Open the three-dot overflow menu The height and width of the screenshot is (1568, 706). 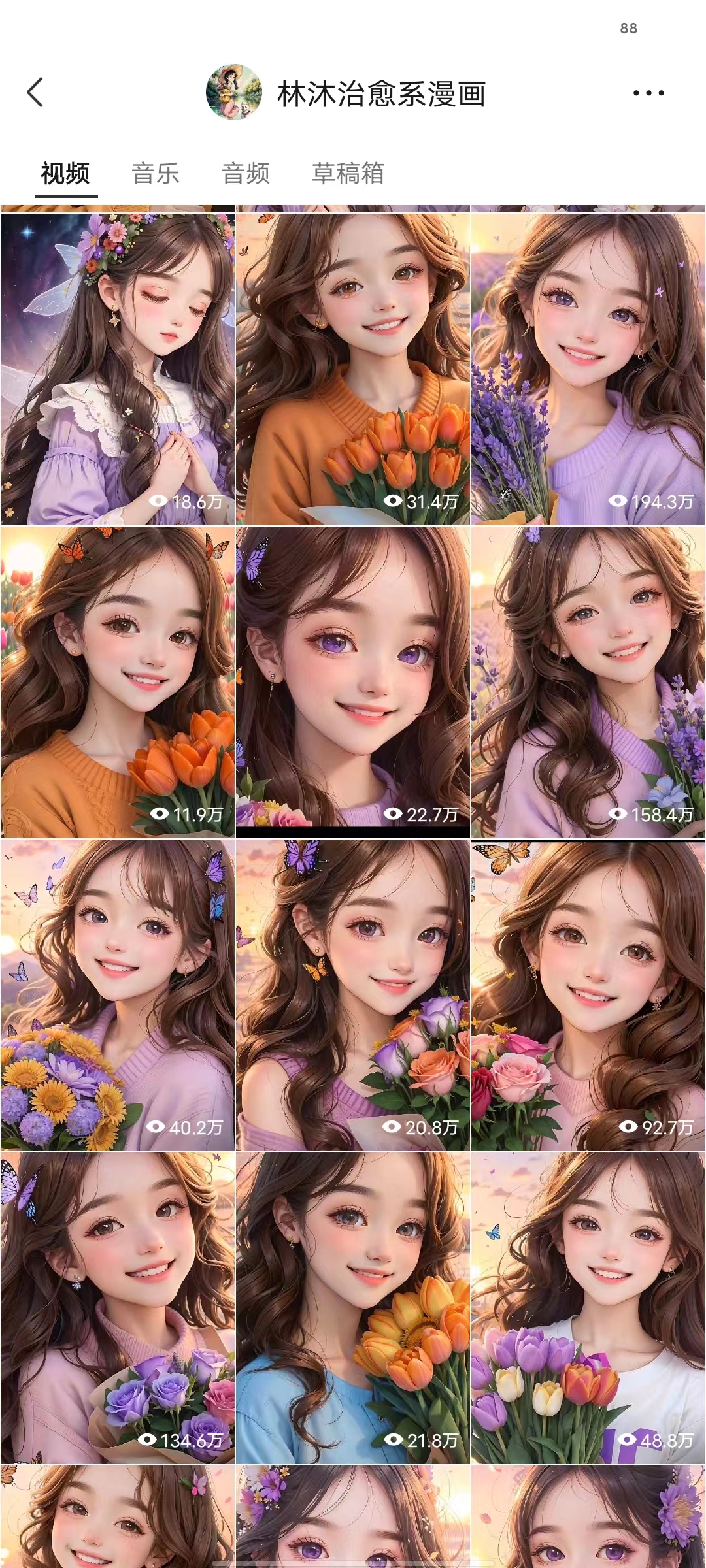click(648, 93)
